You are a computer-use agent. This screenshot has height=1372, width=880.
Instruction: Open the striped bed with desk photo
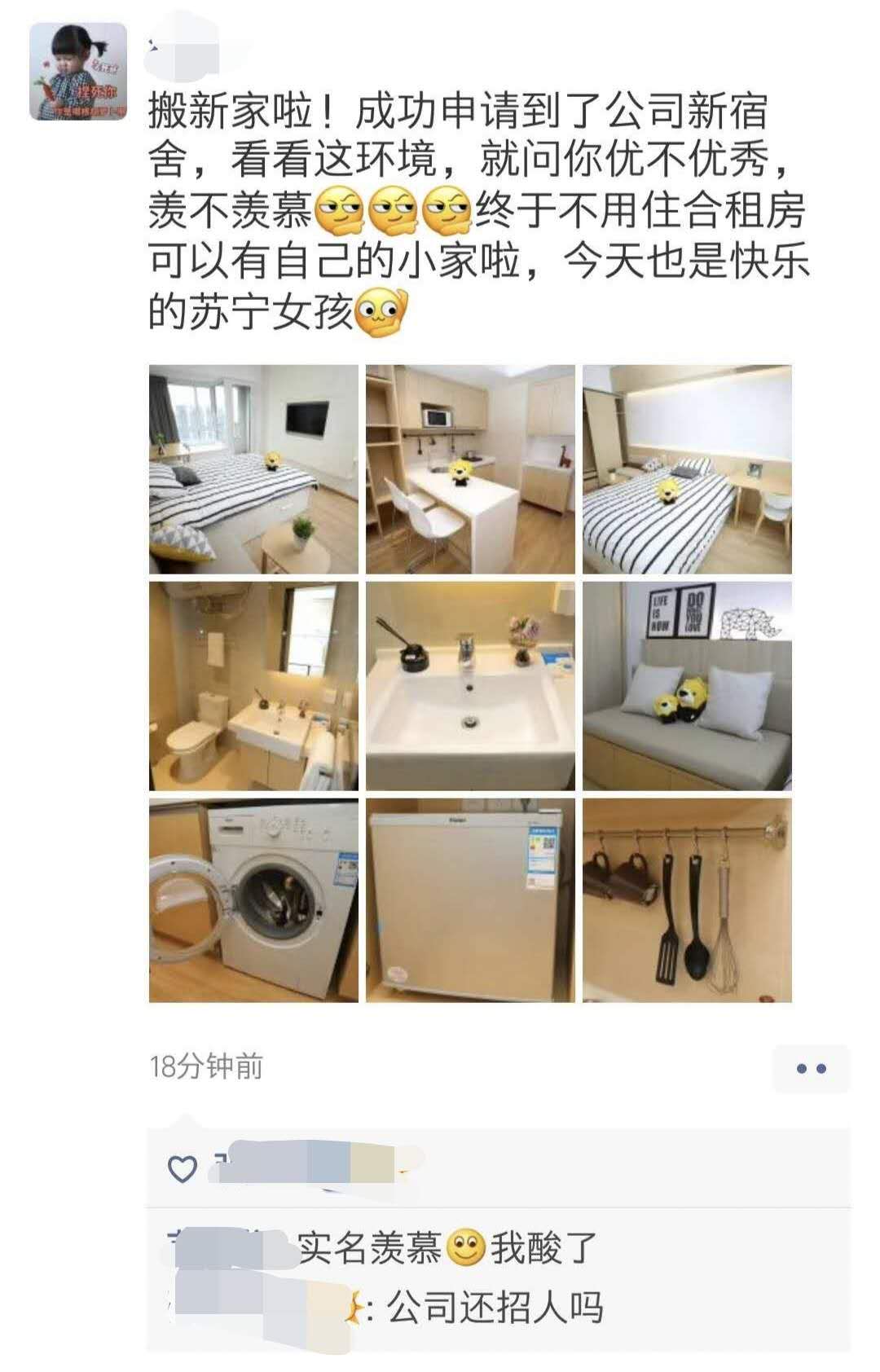[687, 469]
